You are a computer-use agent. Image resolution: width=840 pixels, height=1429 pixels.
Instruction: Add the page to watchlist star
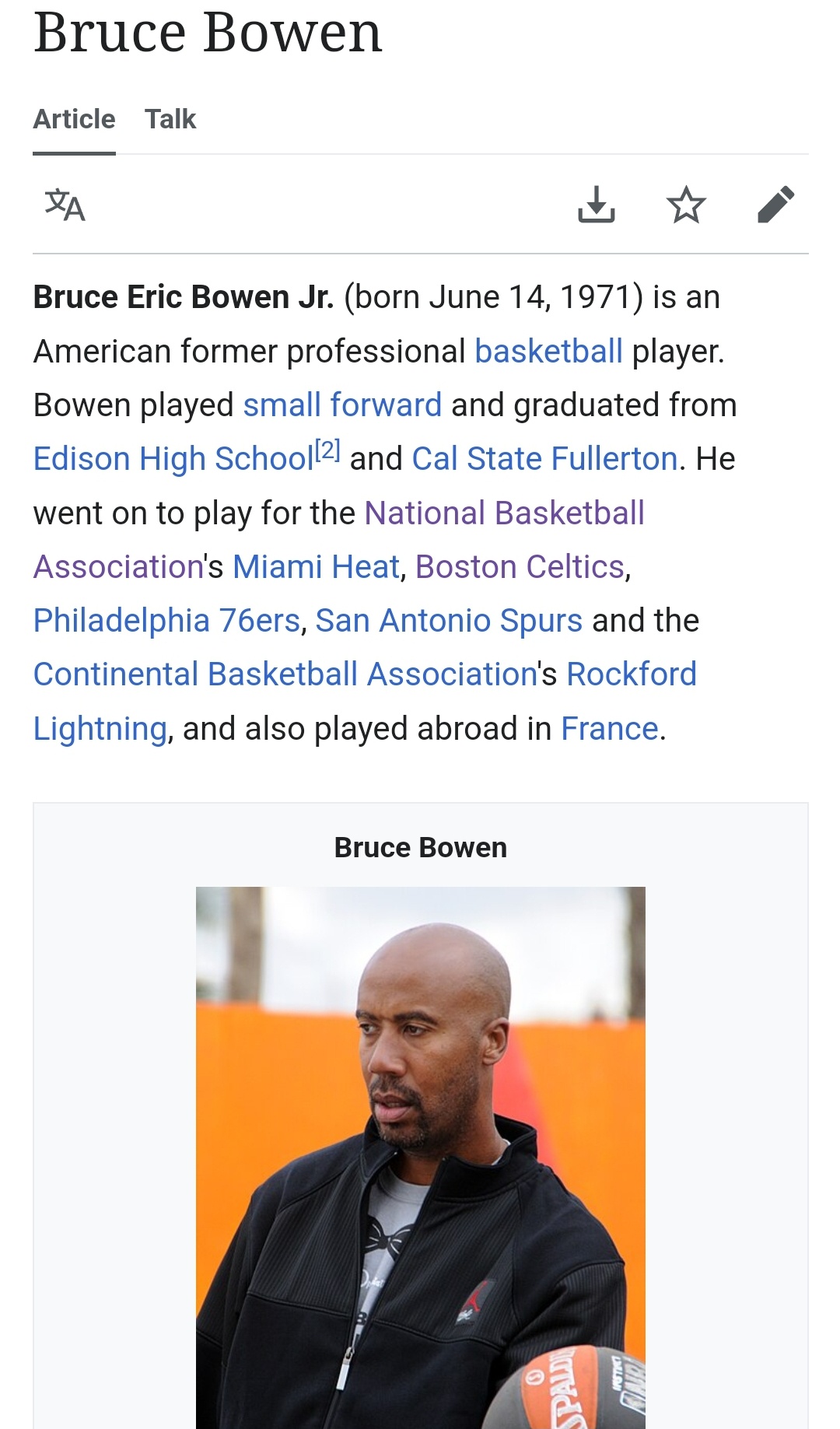[x=686, y=205]
